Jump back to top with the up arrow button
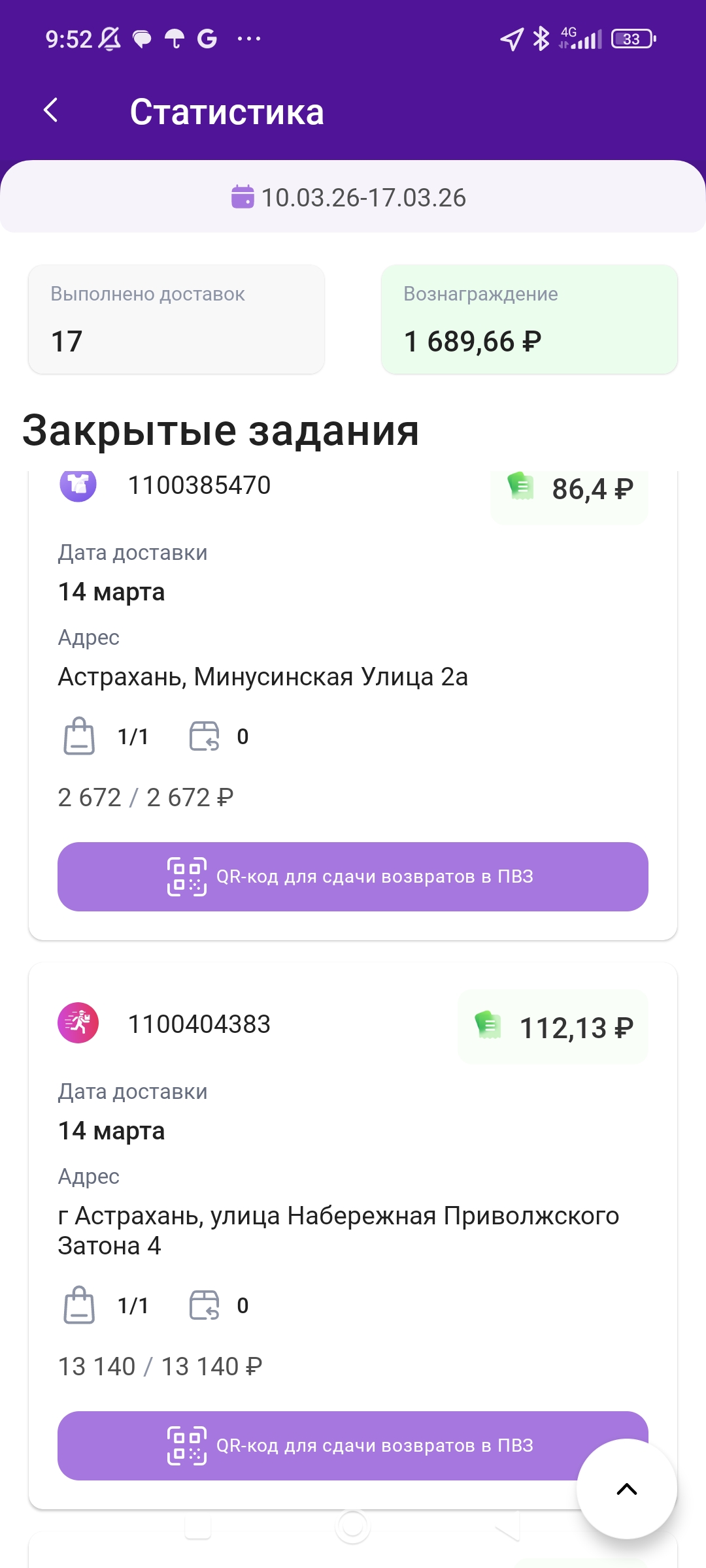Screen dimensions: 706x1568 pyautogui.click(x=626, y=1489)
